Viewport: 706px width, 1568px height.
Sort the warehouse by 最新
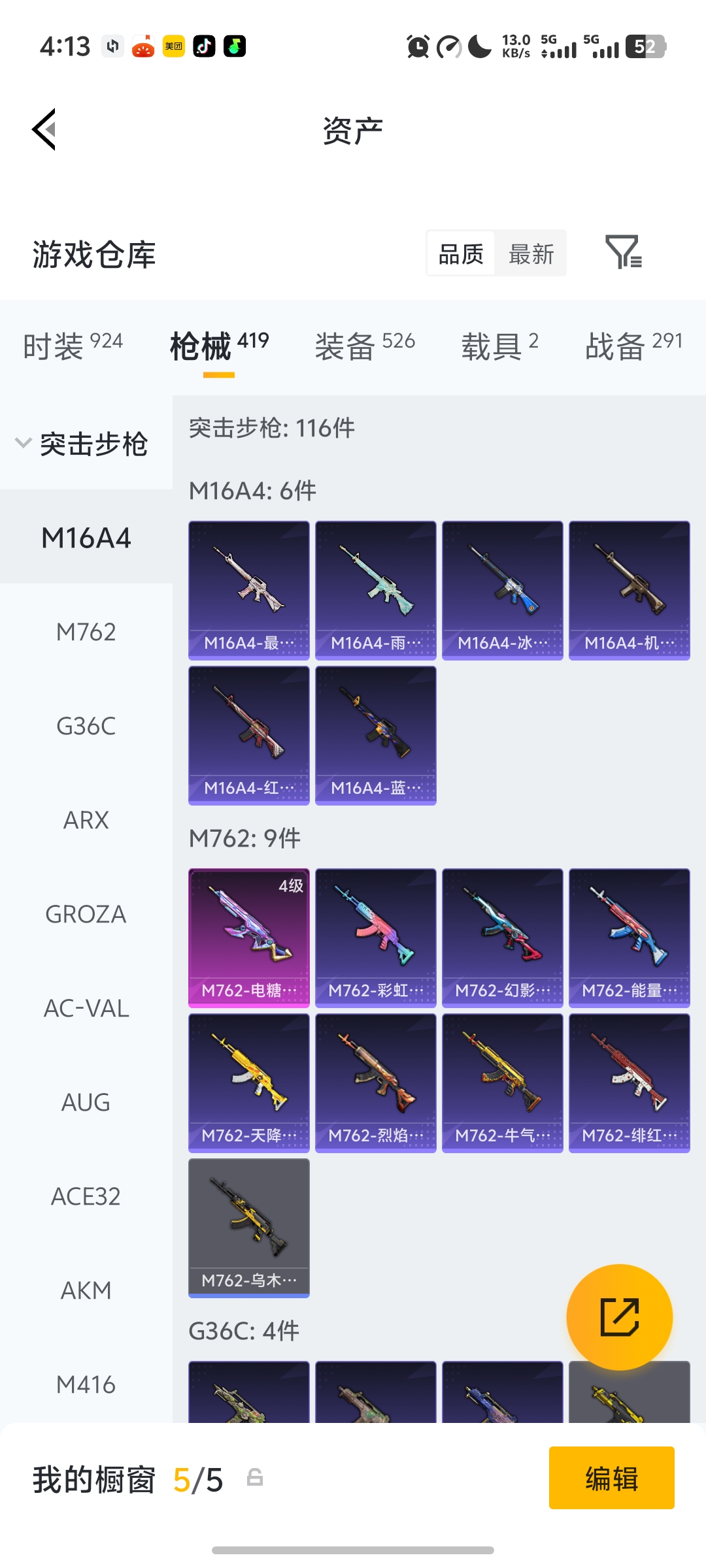coord(531,253)
